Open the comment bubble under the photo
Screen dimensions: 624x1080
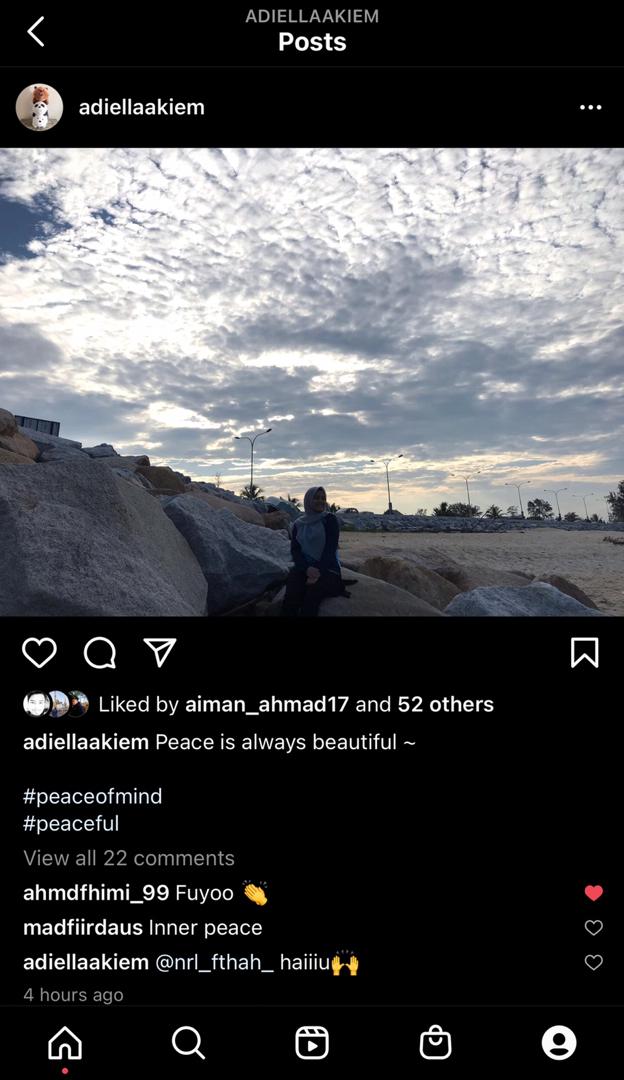100,652
